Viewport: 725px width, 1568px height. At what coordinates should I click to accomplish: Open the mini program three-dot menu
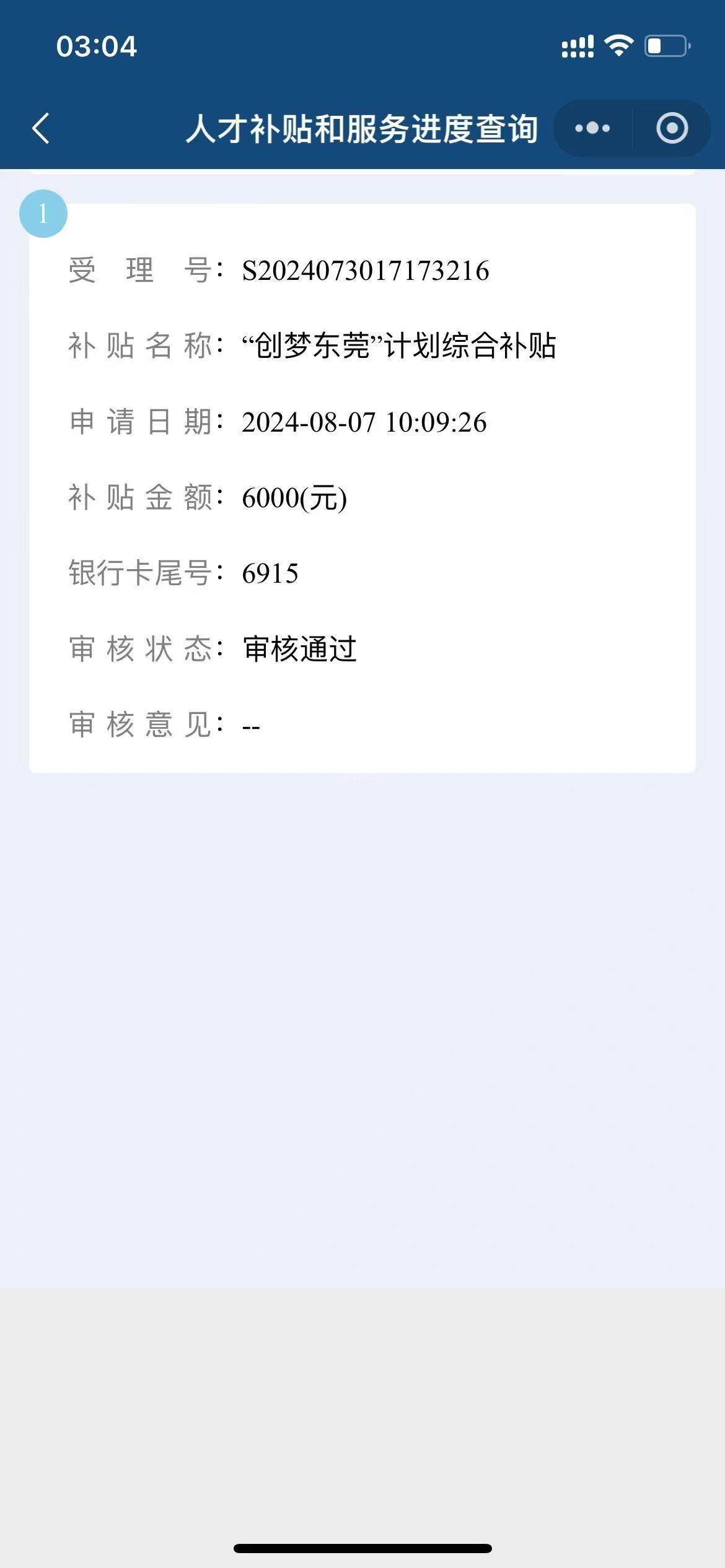(x=592, y=128)
